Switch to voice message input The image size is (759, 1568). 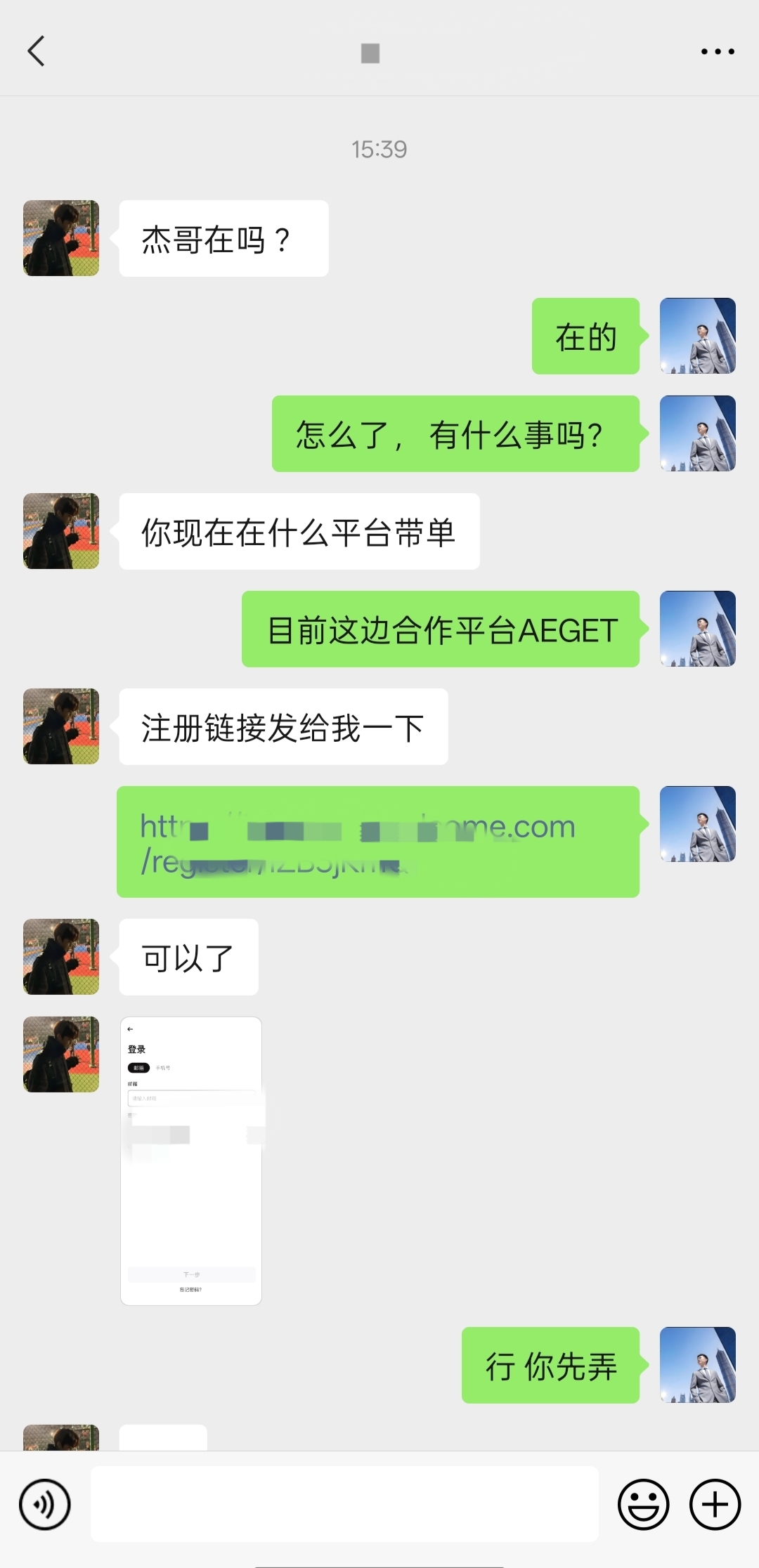(45, 1504)
